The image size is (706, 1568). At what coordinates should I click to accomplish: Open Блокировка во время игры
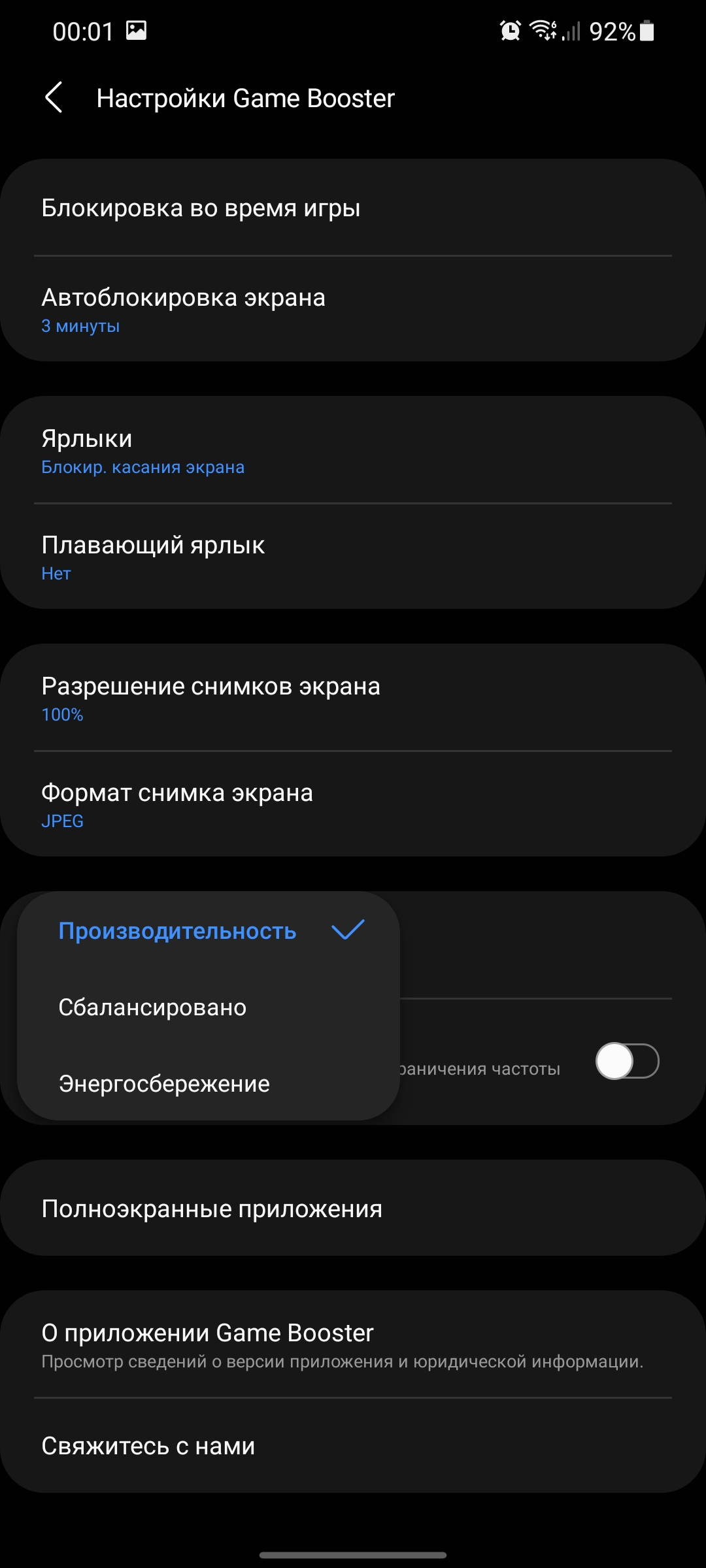[x=353, y=208]
